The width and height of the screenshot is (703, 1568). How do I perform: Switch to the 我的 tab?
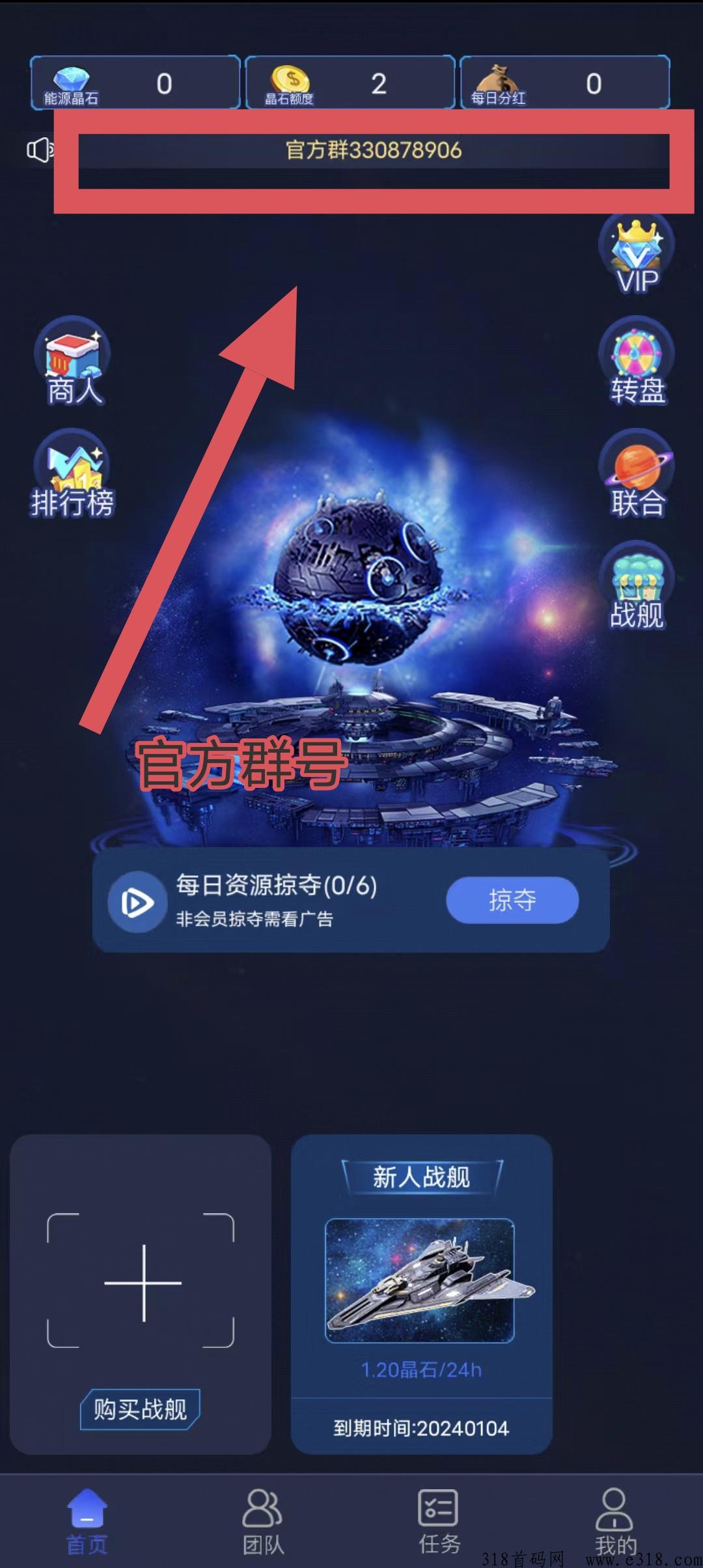point(614,1520)
